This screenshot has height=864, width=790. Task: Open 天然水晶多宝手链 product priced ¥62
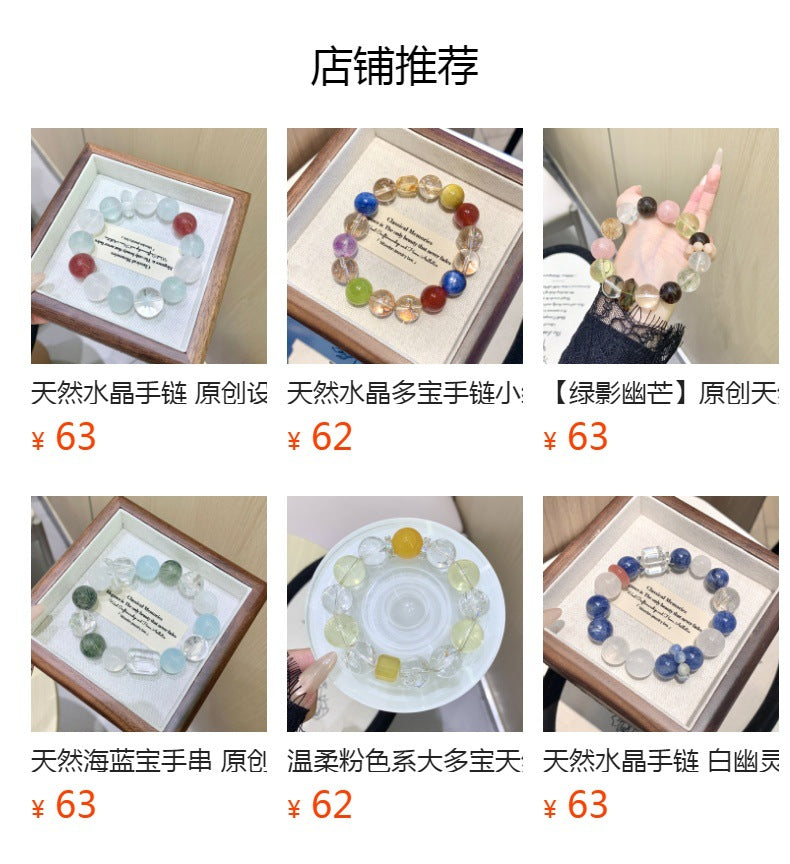[x=404, y=246]
